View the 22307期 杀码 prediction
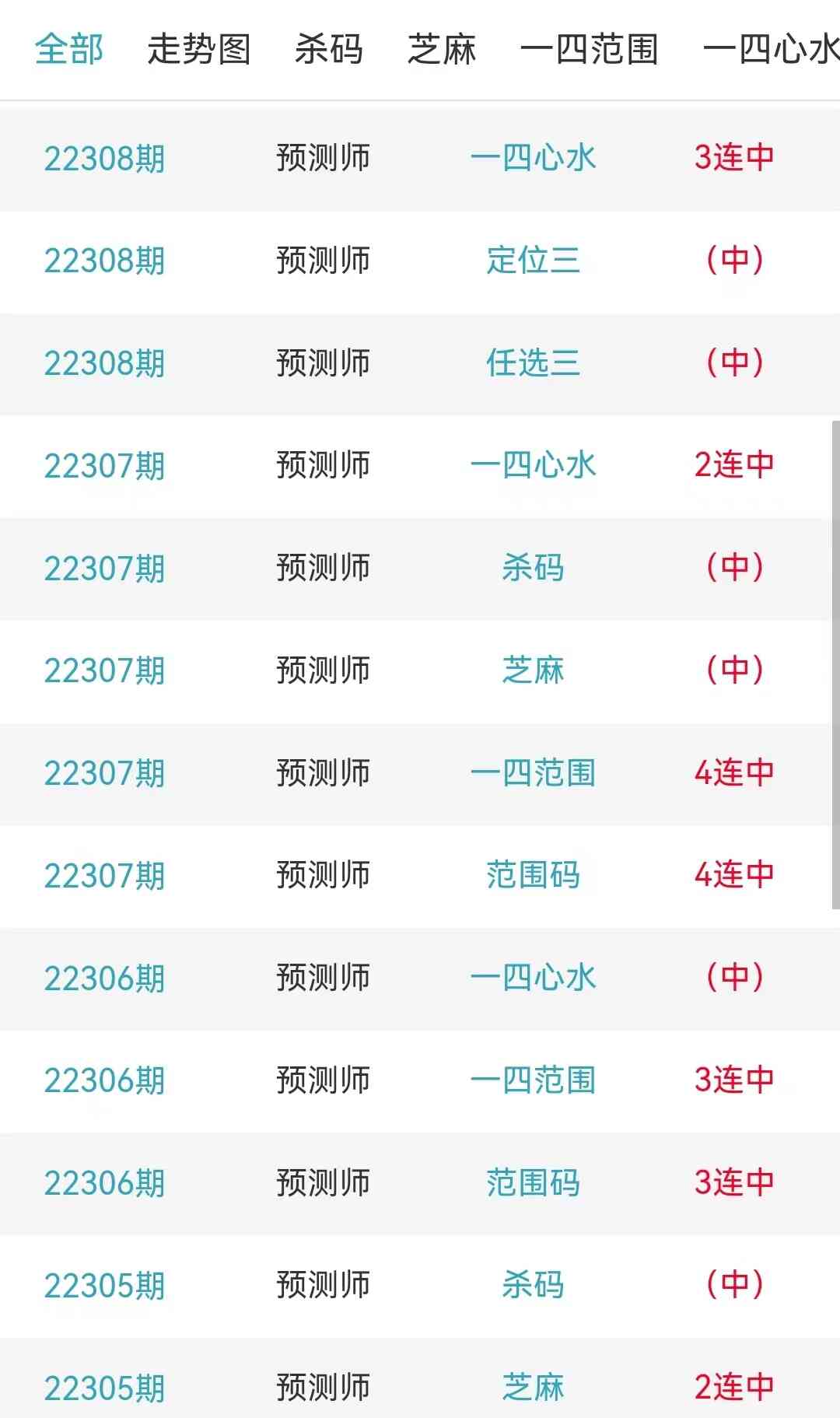The height and width of the screenshot is (1418, 840). coord(533,568)
